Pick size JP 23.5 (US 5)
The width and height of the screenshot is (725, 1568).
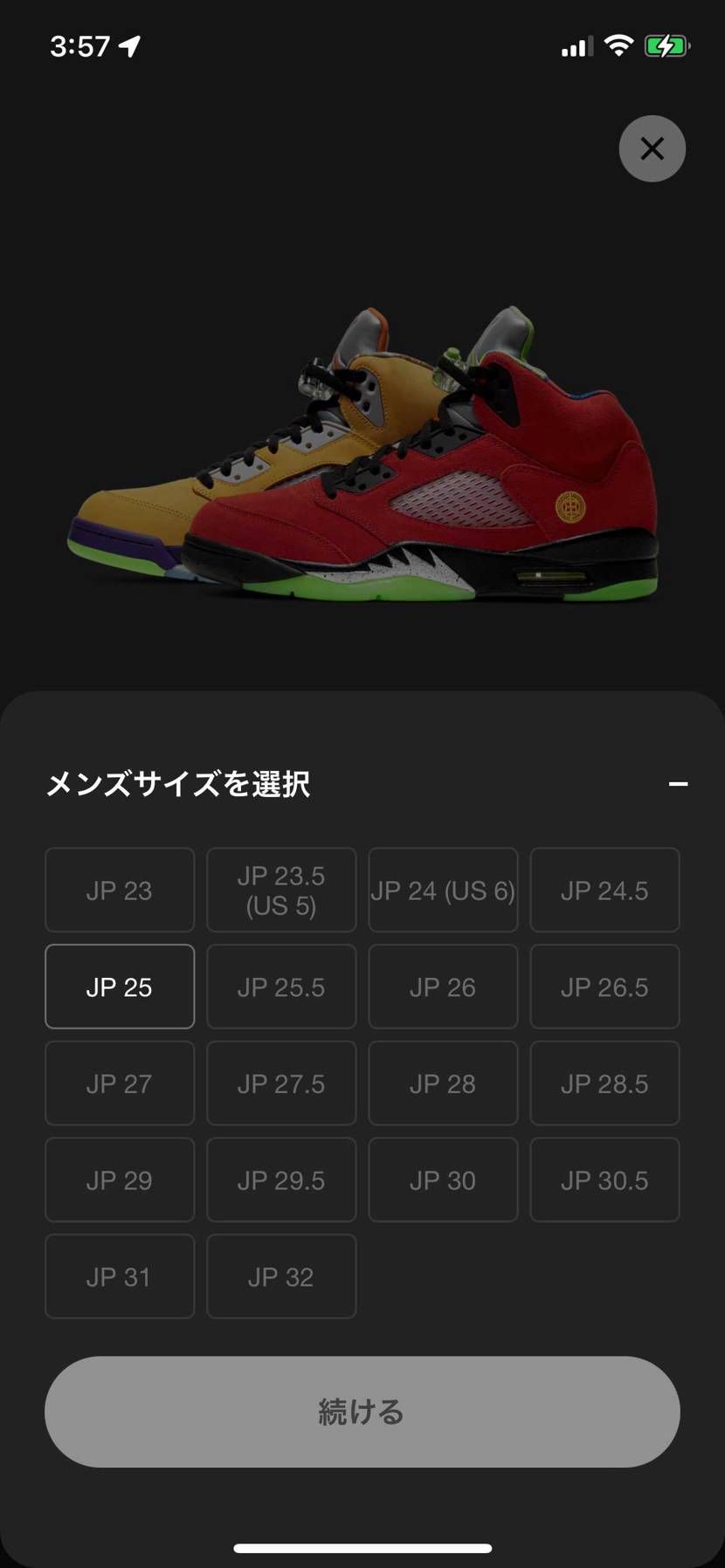click(281, 890)
